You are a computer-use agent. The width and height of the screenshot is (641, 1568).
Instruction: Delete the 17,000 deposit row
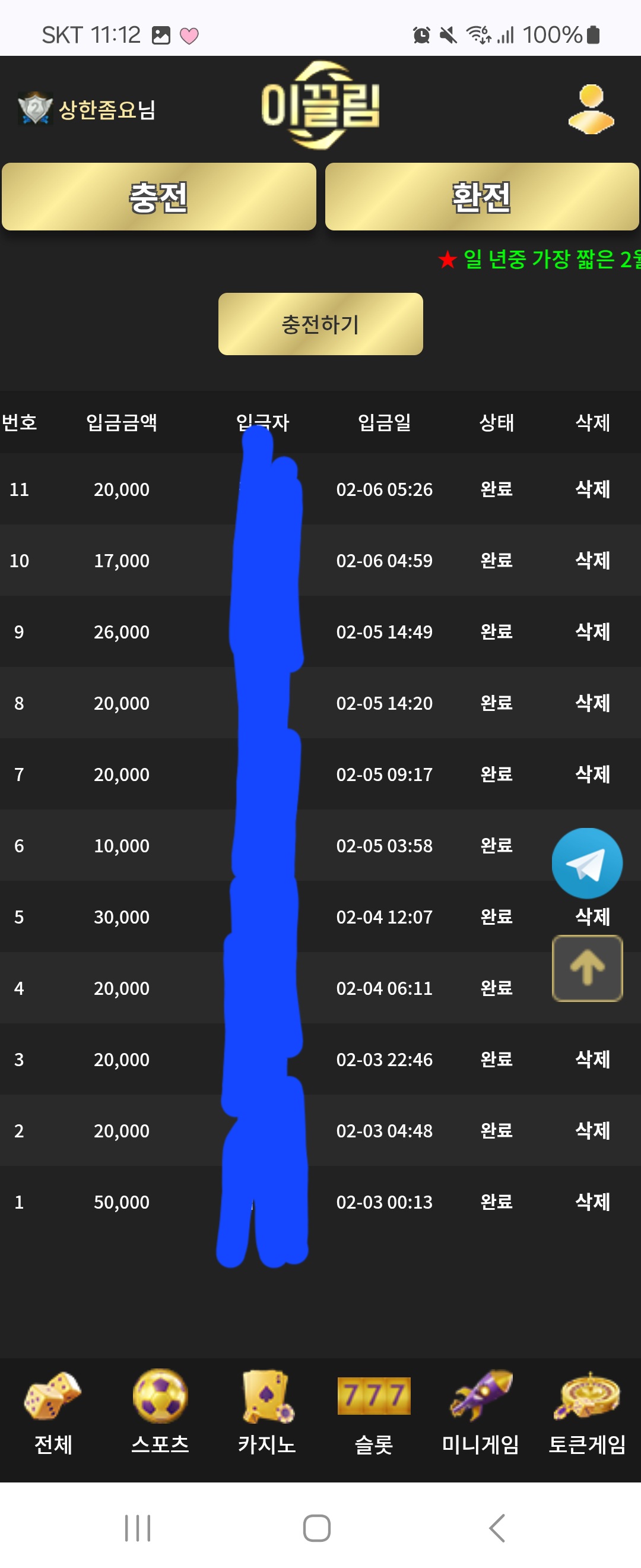(x=592, y=560)
